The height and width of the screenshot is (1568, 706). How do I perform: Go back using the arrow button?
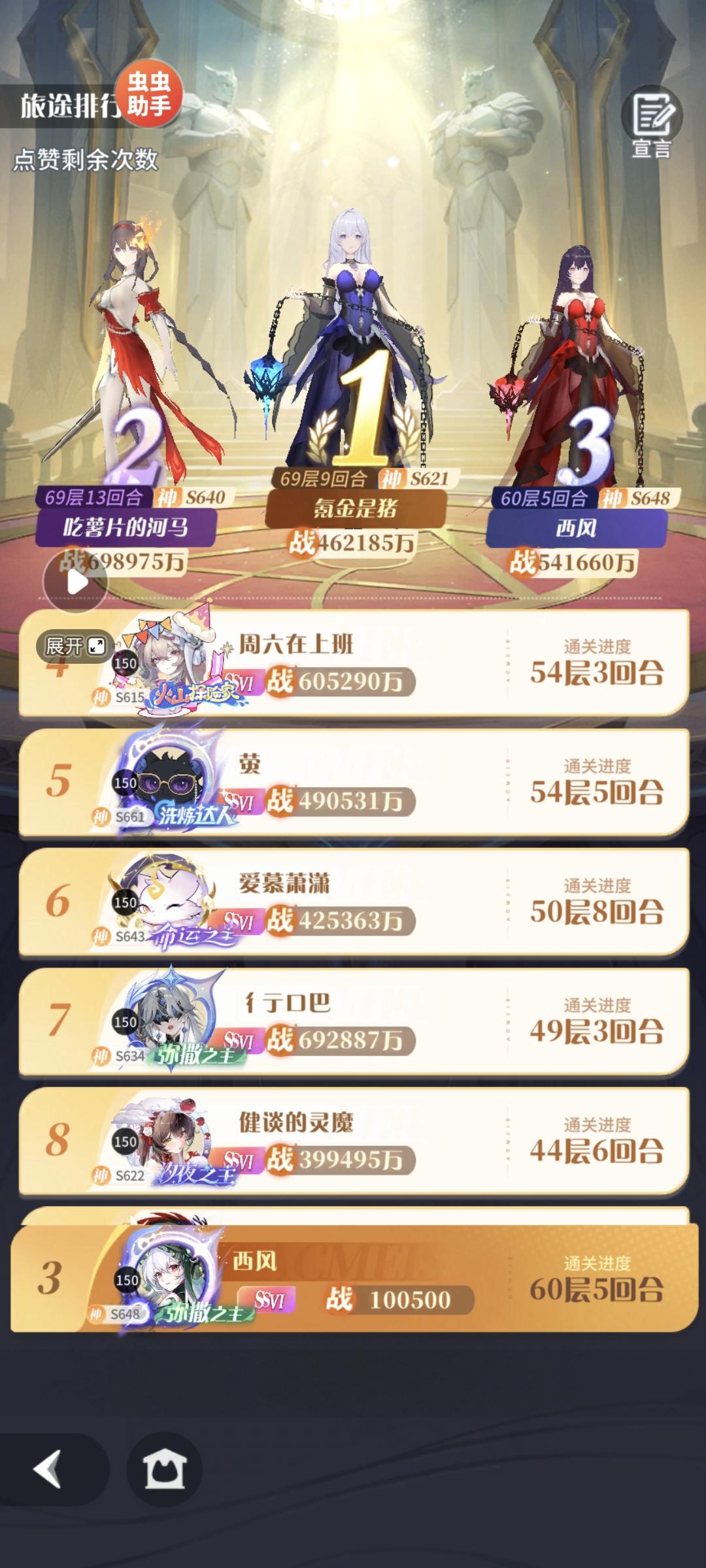point(47,1469)
